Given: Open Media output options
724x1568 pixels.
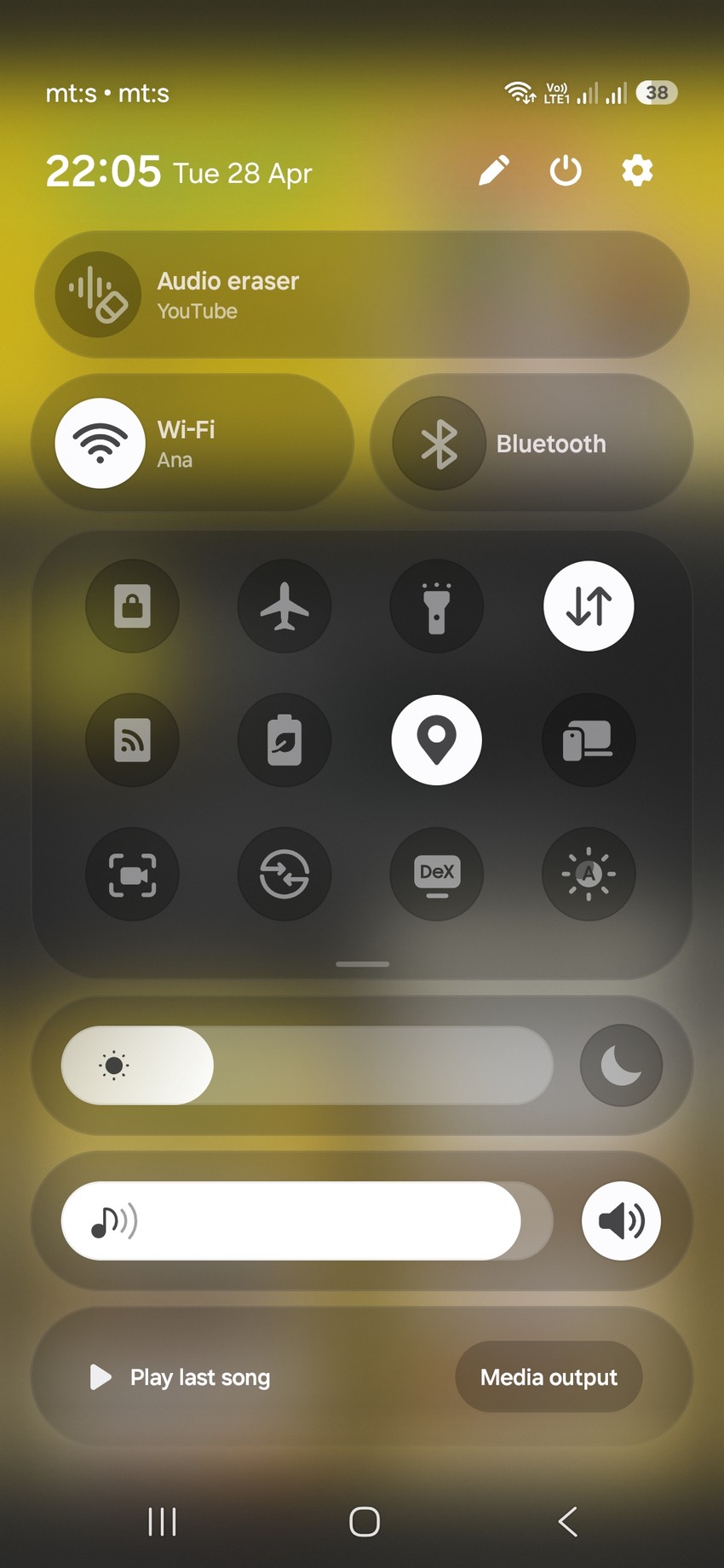Looking at the screenshot, I should pyautogui.click(x=549, y=1377).
